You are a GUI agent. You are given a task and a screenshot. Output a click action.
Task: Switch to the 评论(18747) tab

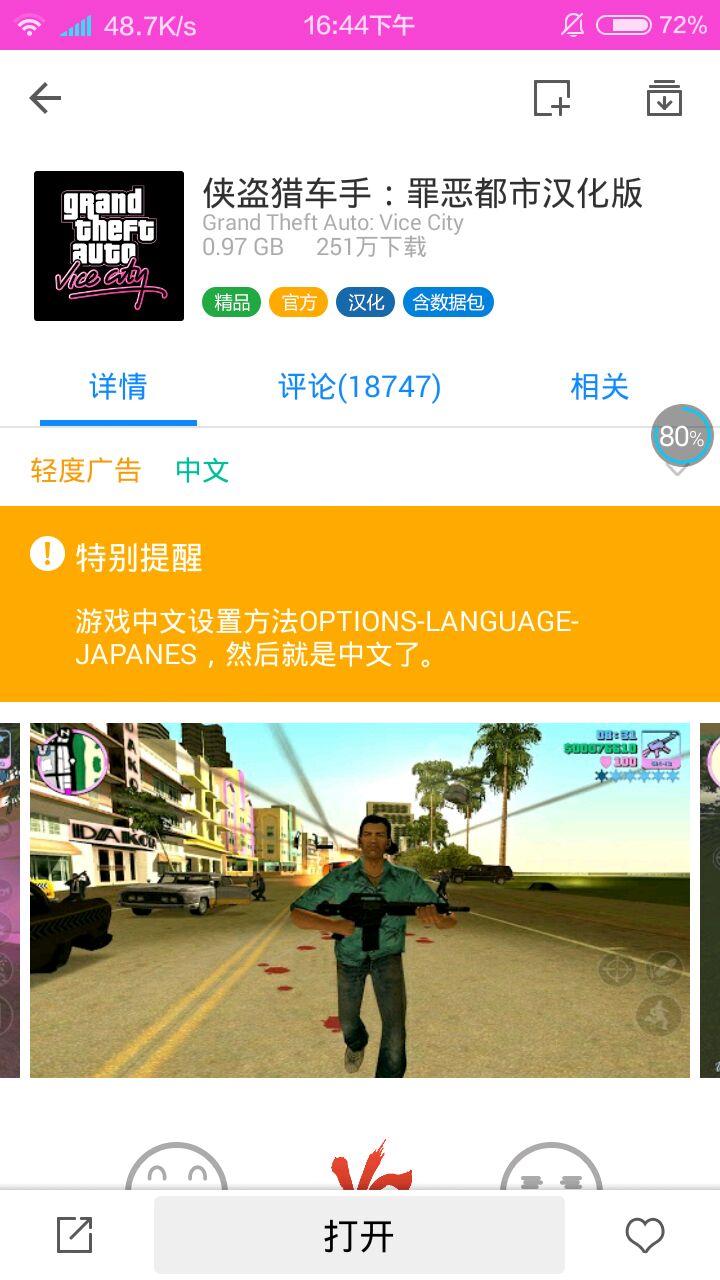(x=359, y=387)
